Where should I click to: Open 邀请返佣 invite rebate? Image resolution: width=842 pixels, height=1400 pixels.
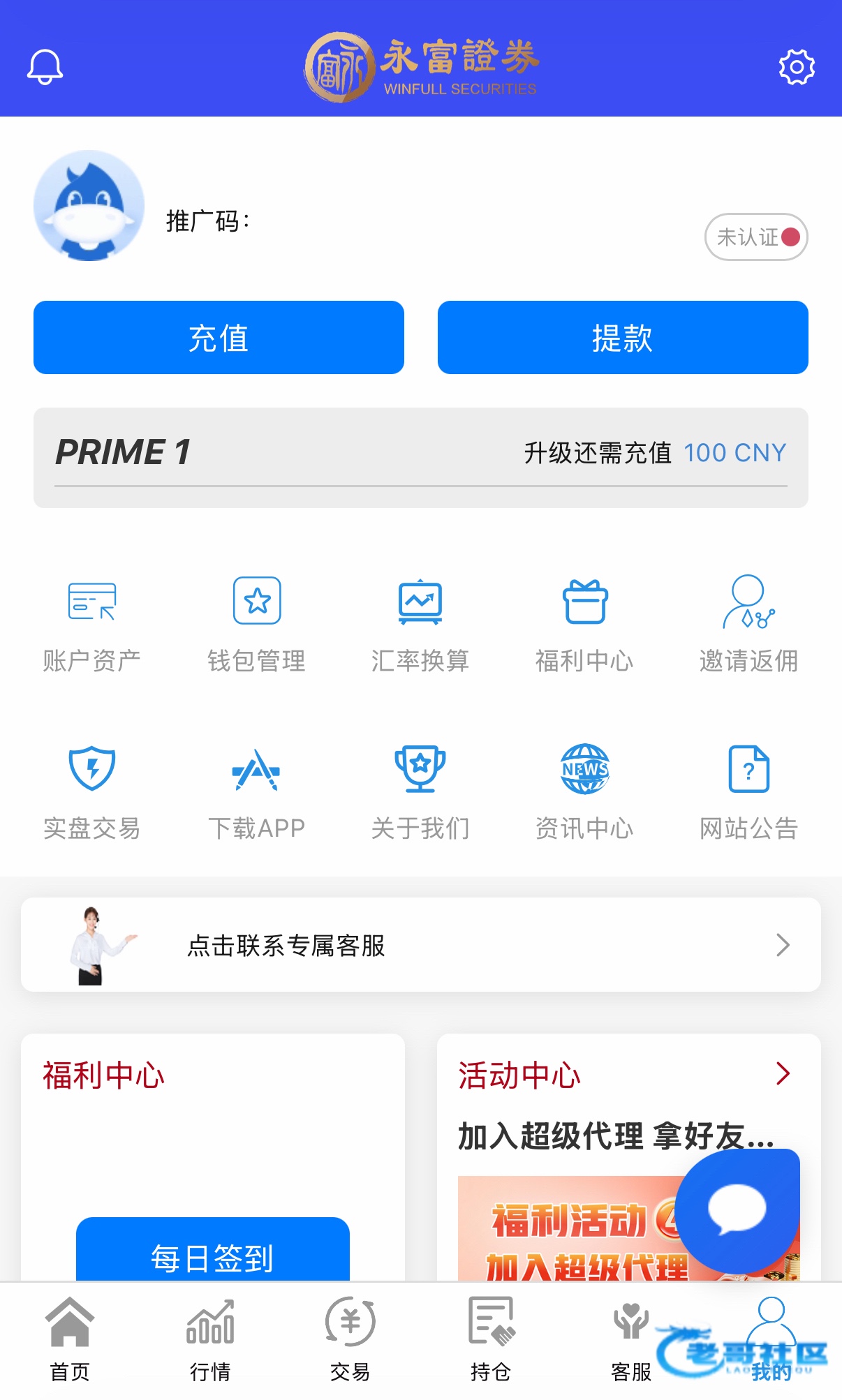tap(748, 623)
